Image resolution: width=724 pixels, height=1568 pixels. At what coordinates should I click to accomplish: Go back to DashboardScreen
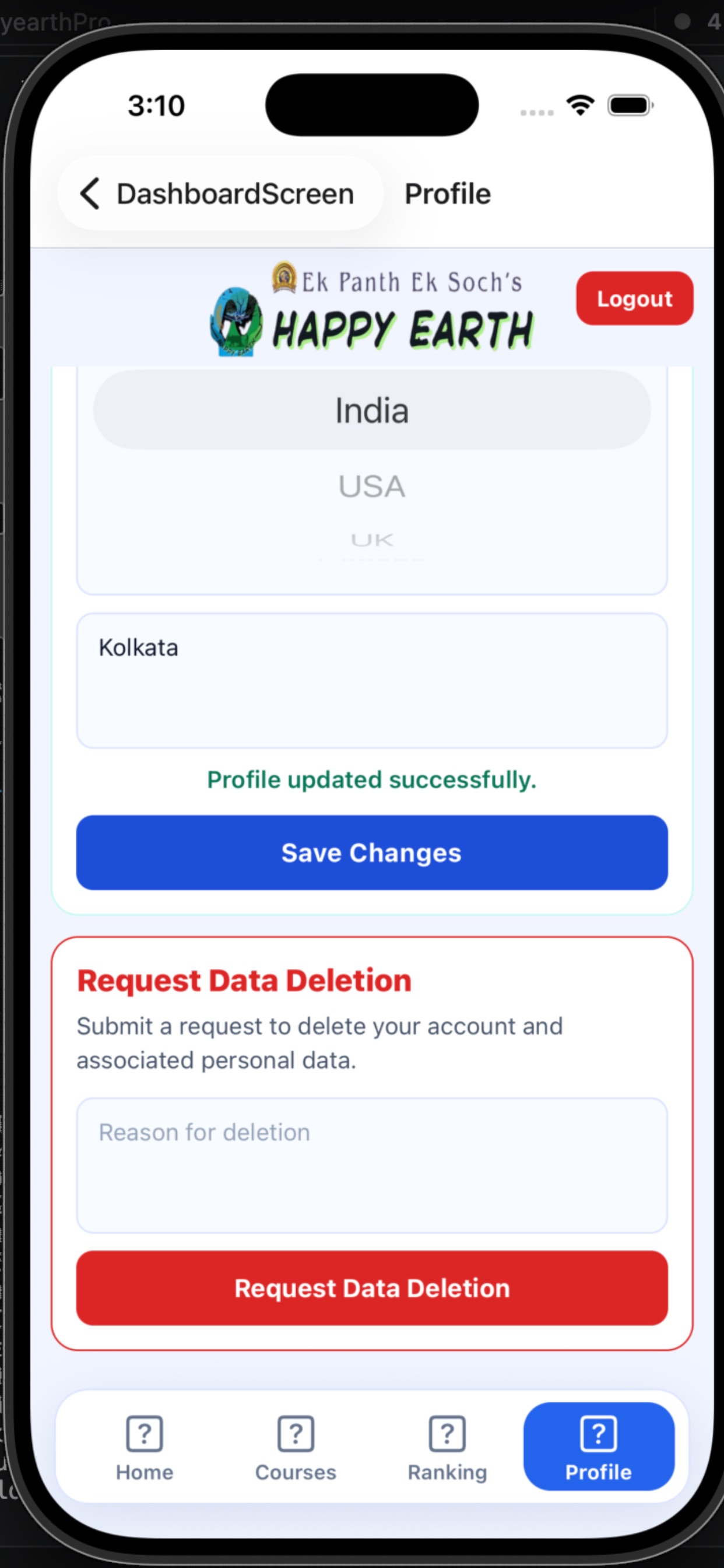(220, 194)
